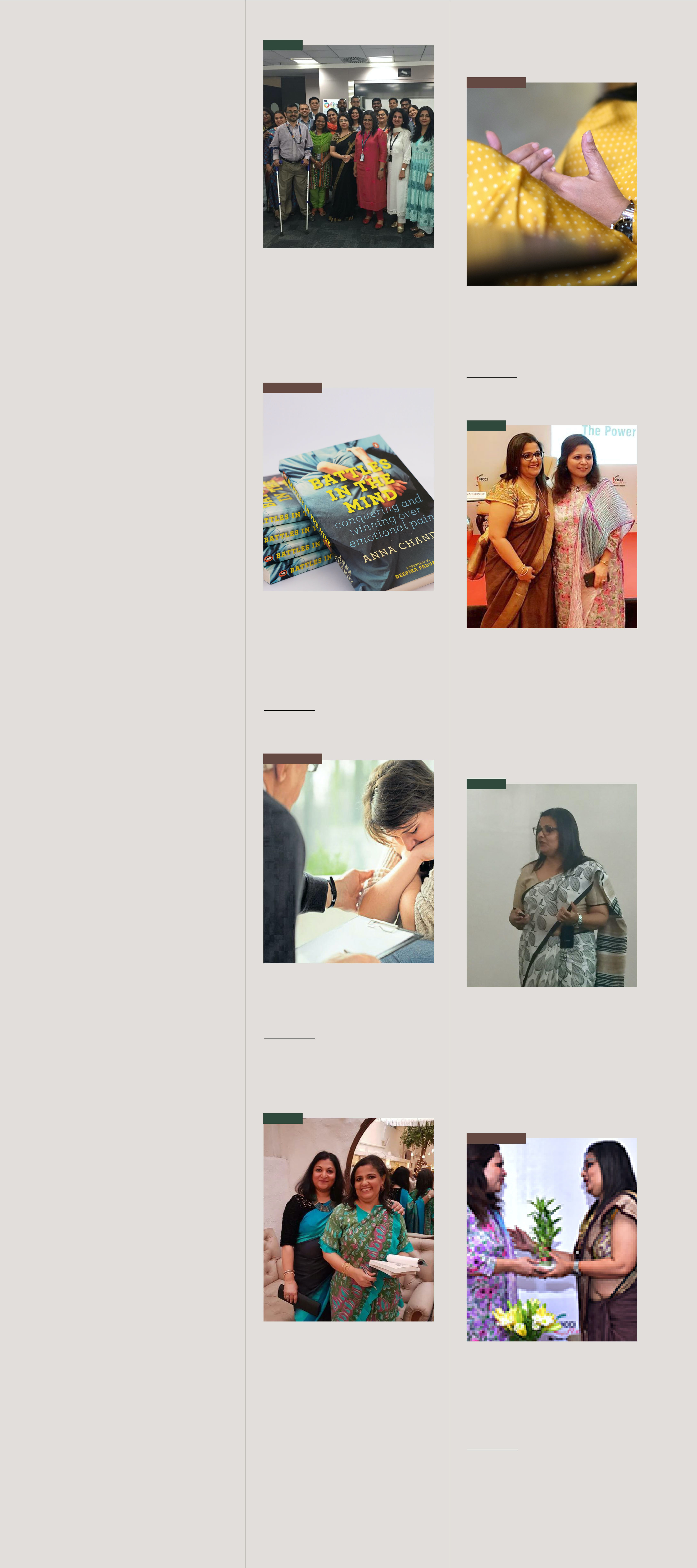This screenshot has height=1568, width=697.
Task: Open the yellow polka-dot hands photo post
Action: click(x=551, y=184)
